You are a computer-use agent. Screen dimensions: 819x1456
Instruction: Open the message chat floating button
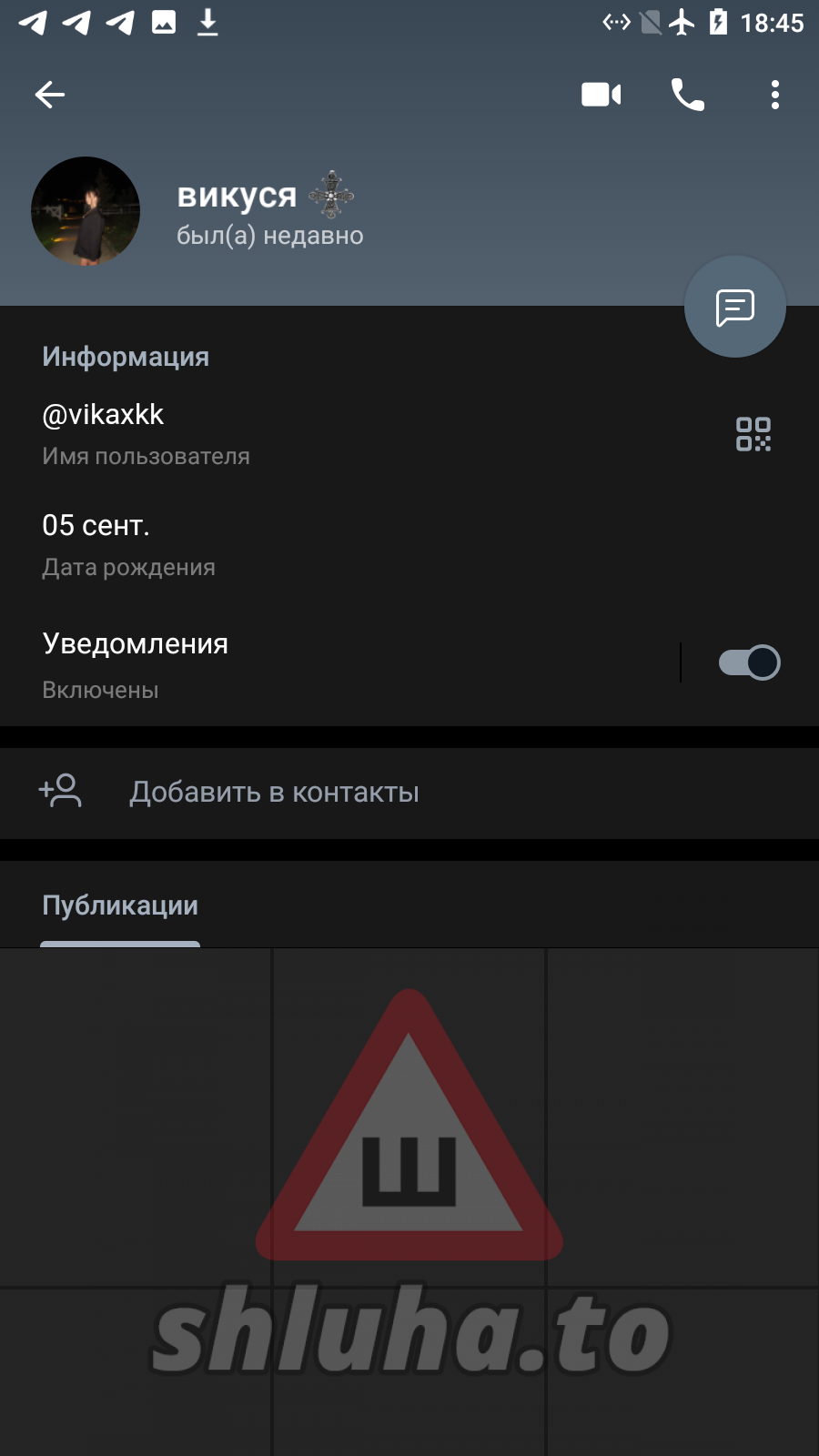tap(734, 308)
